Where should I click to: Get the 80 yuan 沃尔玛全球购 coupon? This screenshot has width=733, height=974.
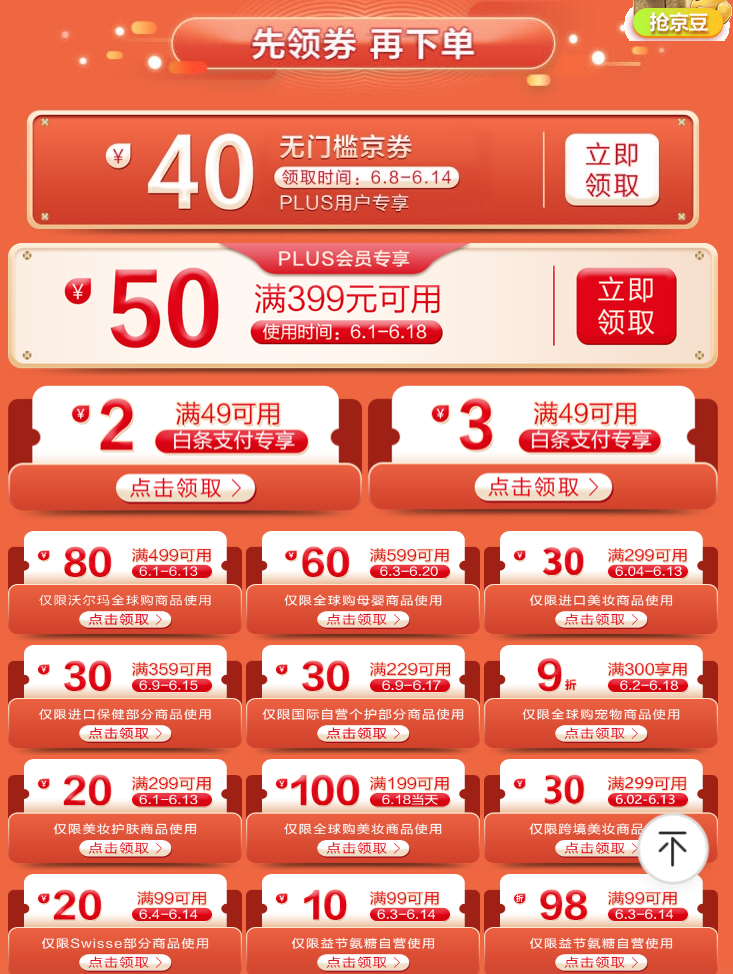point(125,619)
